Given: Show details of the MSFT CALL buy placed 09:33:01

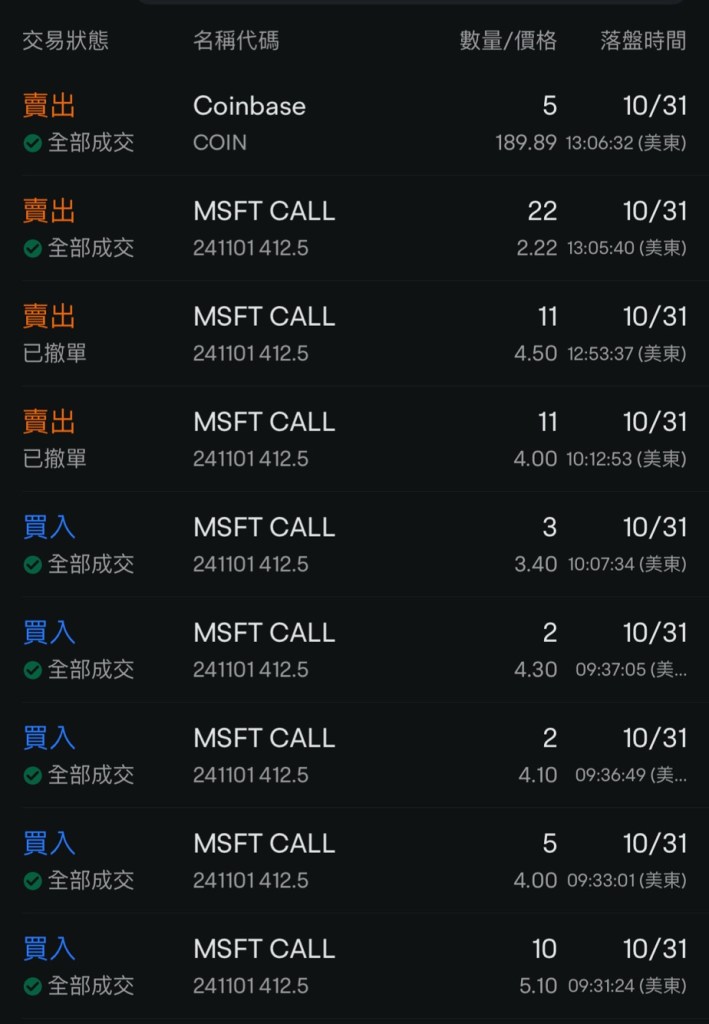Looking at the screenshot, I should (x=354, y=861).
